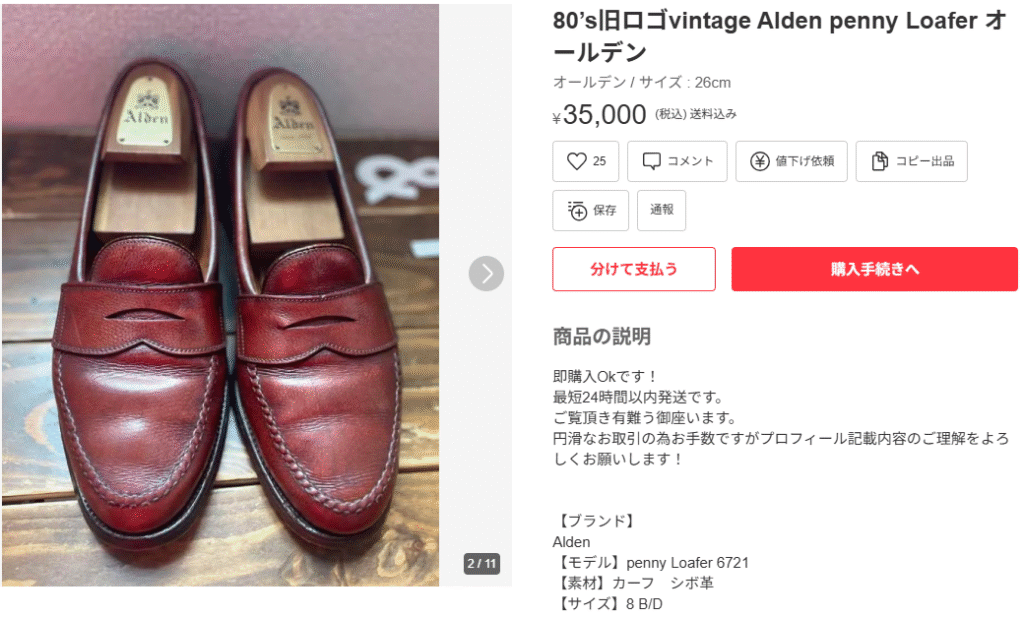Save the item with 保存

(x=590, y=210)
